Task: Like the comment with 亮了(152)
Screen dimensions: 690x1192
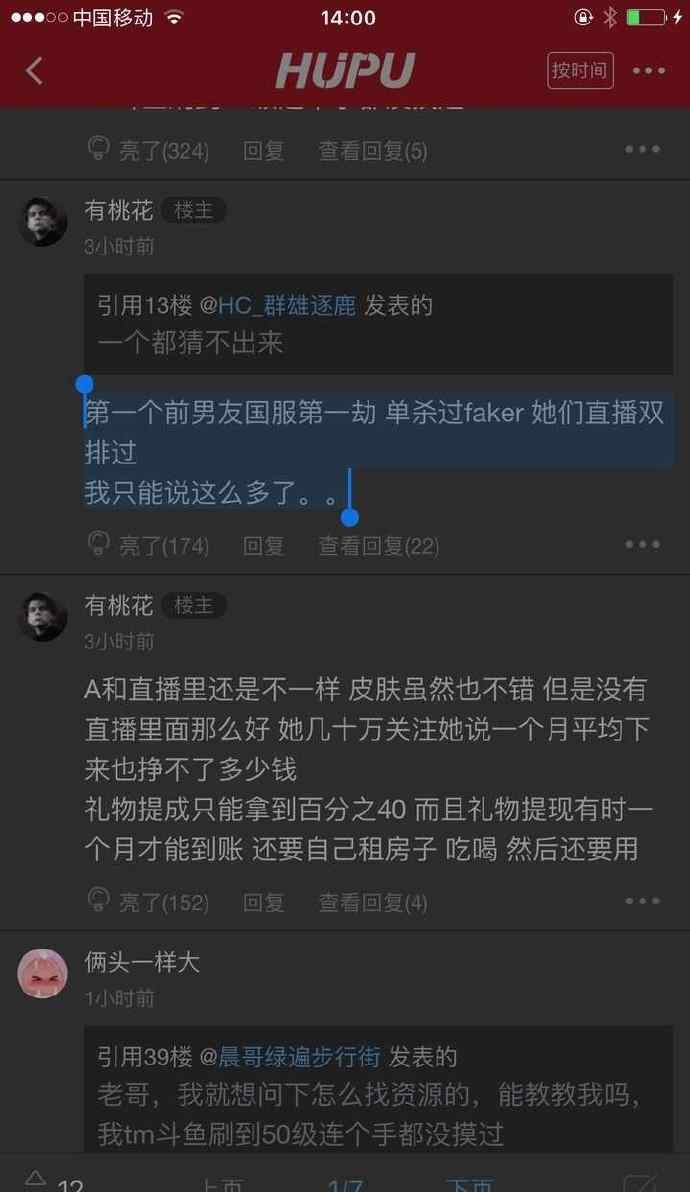Action: 148,902
